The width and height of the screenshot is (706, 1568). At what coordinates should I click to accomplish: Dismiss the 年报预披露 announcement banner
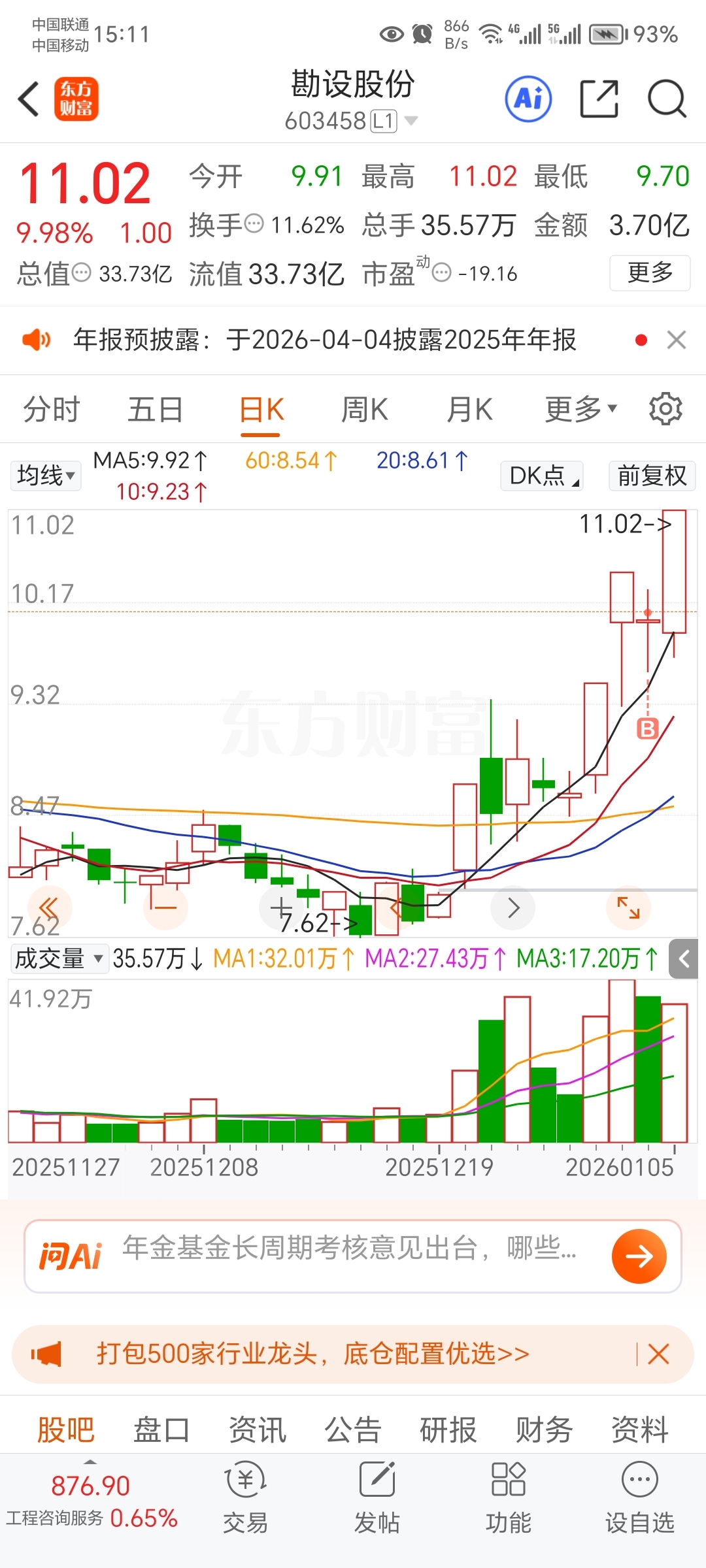676,340
